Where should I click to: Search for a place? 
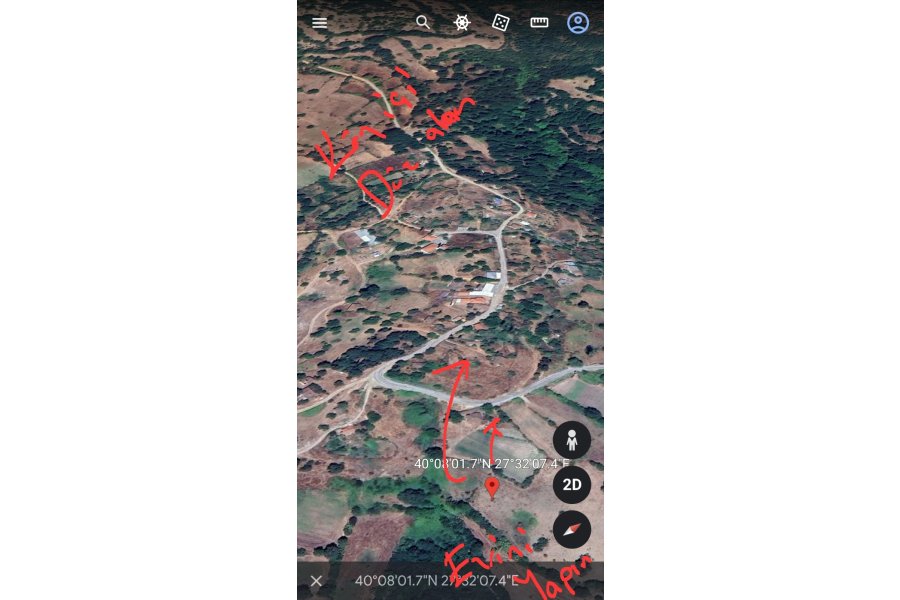point(423,22)
